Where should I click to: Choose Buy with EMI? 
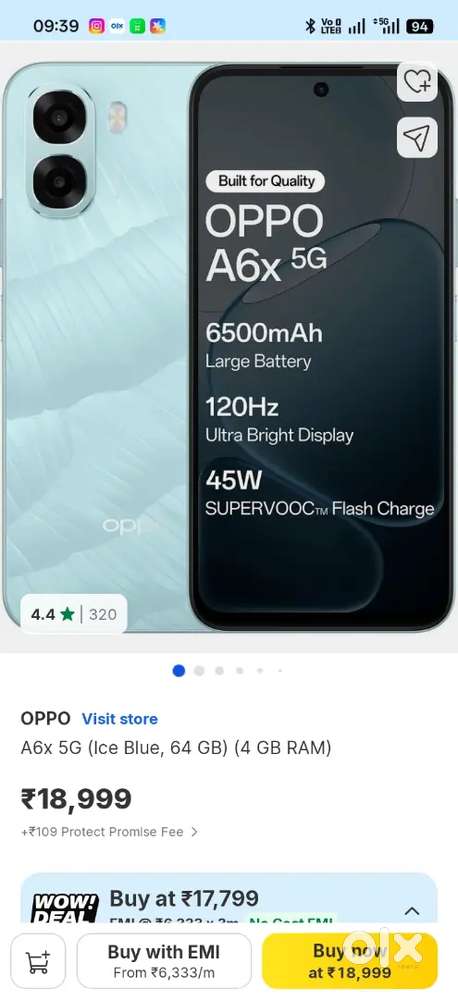tap(164, 961)
